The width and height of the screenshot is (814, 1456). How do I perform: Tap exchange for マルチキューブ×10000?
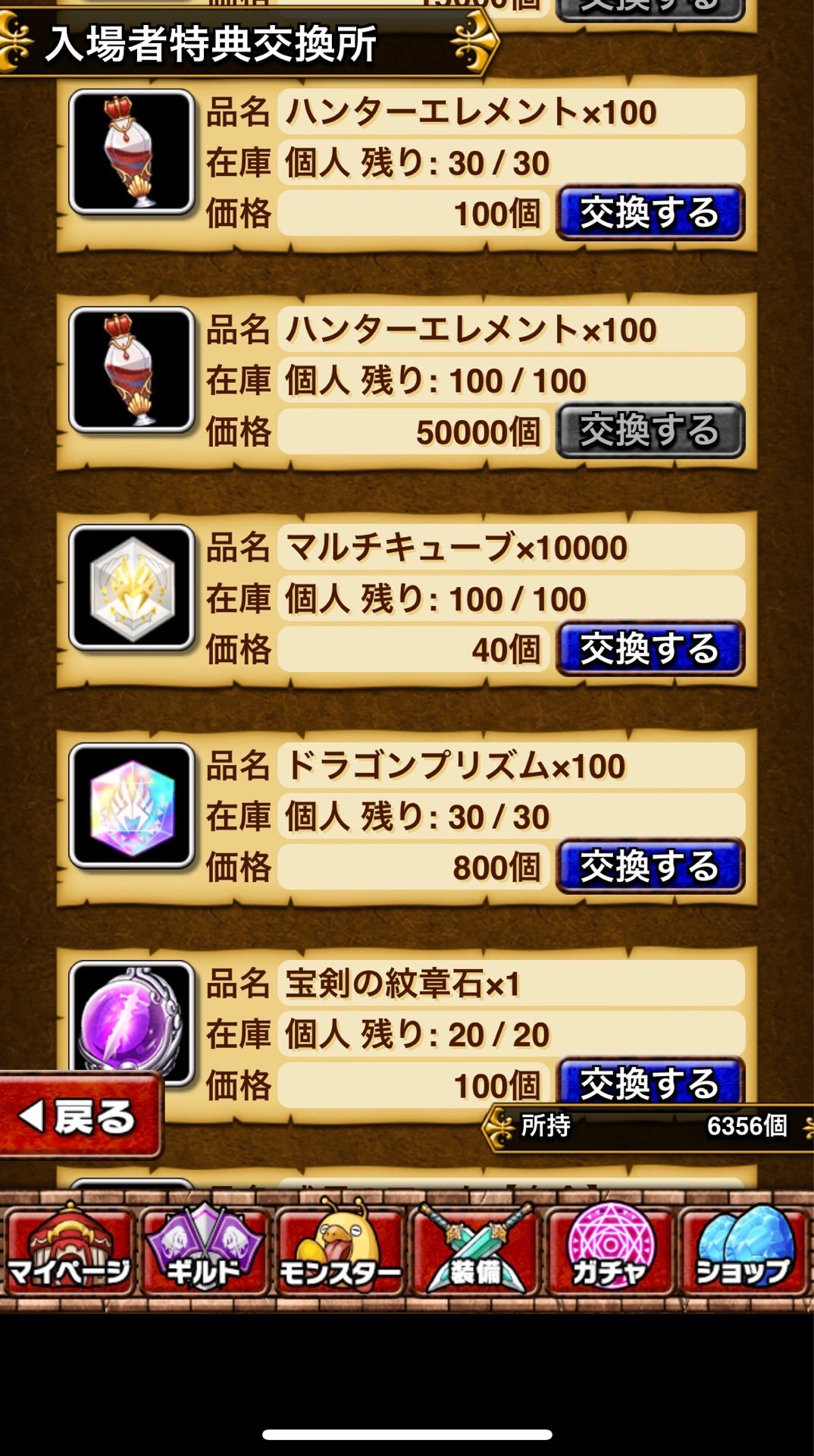650,649
